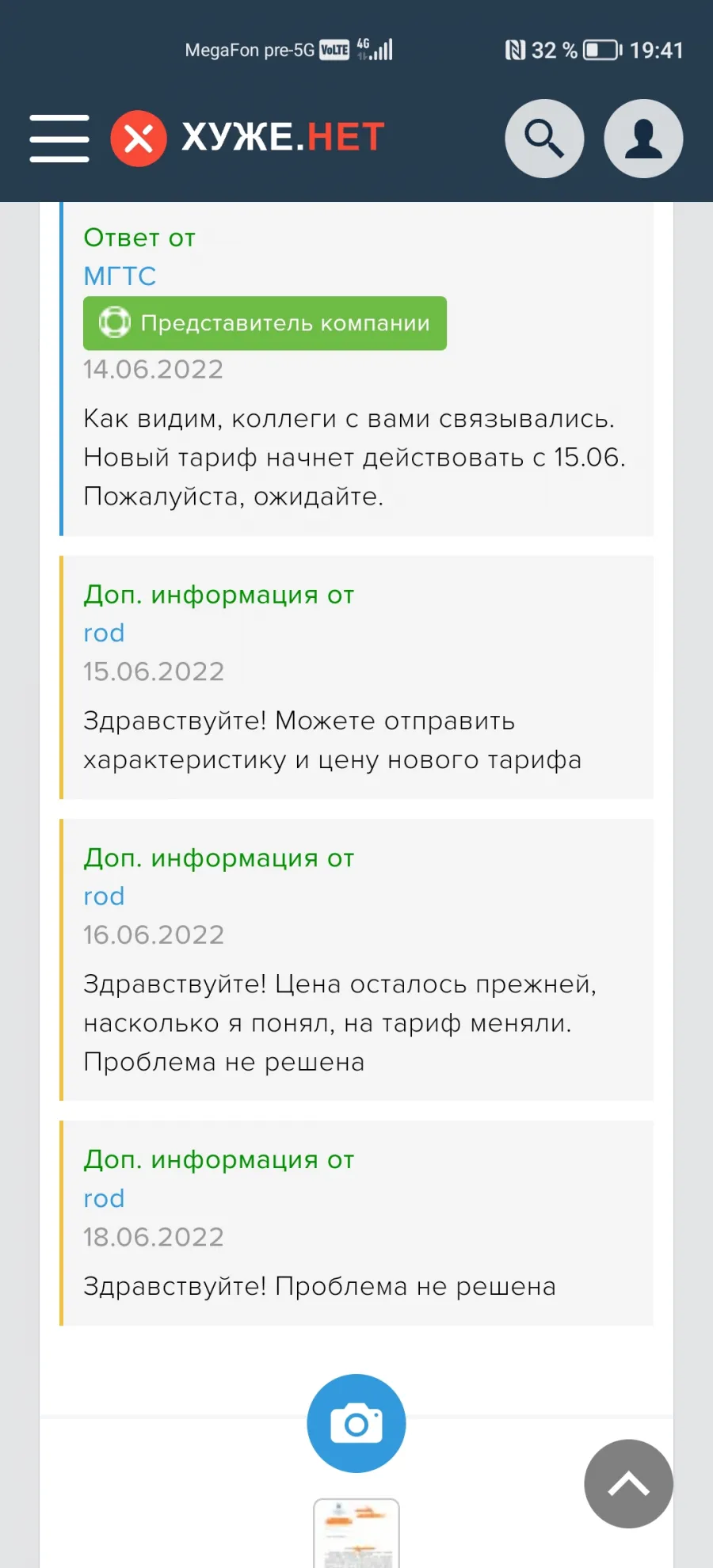
Task: Open rod's profile in the 15.06.2022 comment
Action: click(x=104, y=633)
